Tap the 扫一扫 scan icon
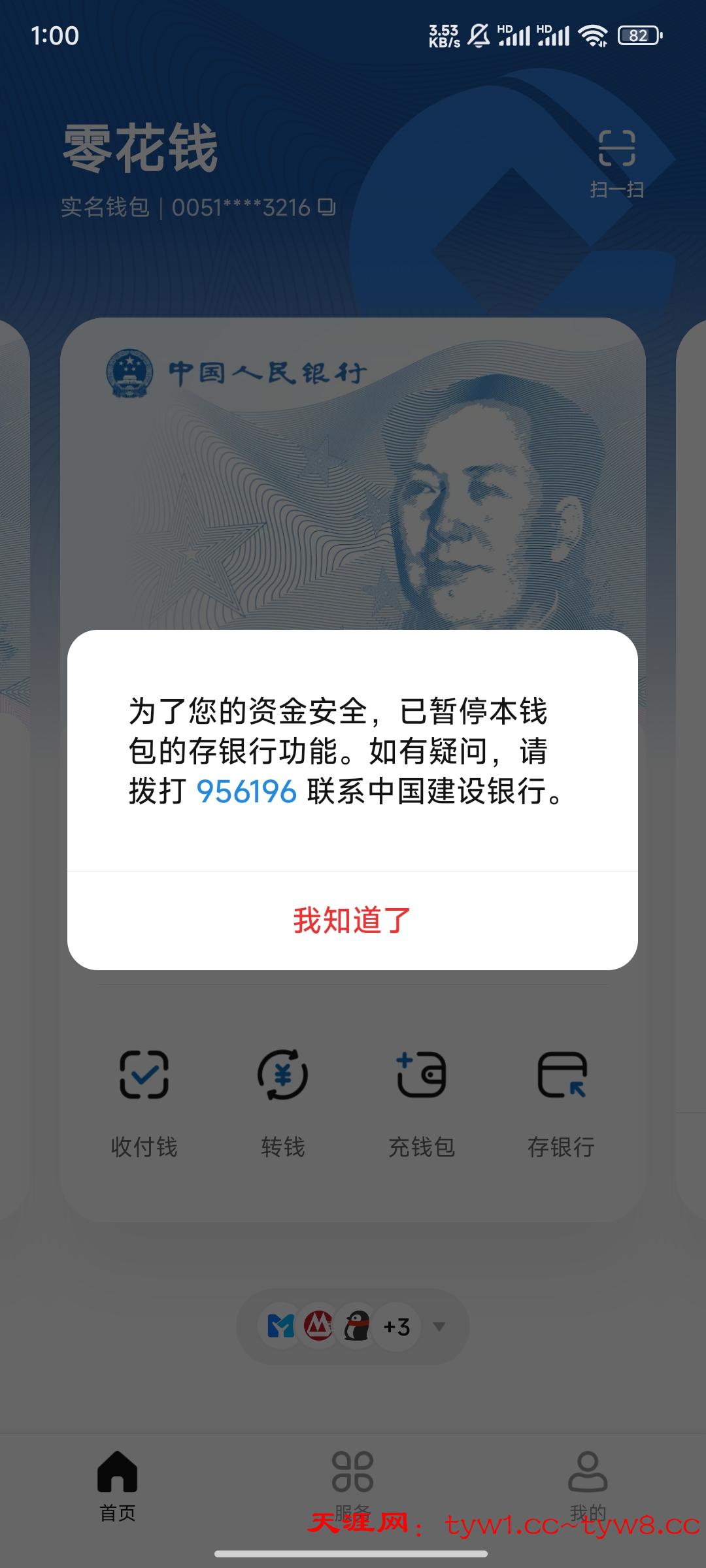The height and width of the screenshot is (1568, 706). [x=617, y=155]
